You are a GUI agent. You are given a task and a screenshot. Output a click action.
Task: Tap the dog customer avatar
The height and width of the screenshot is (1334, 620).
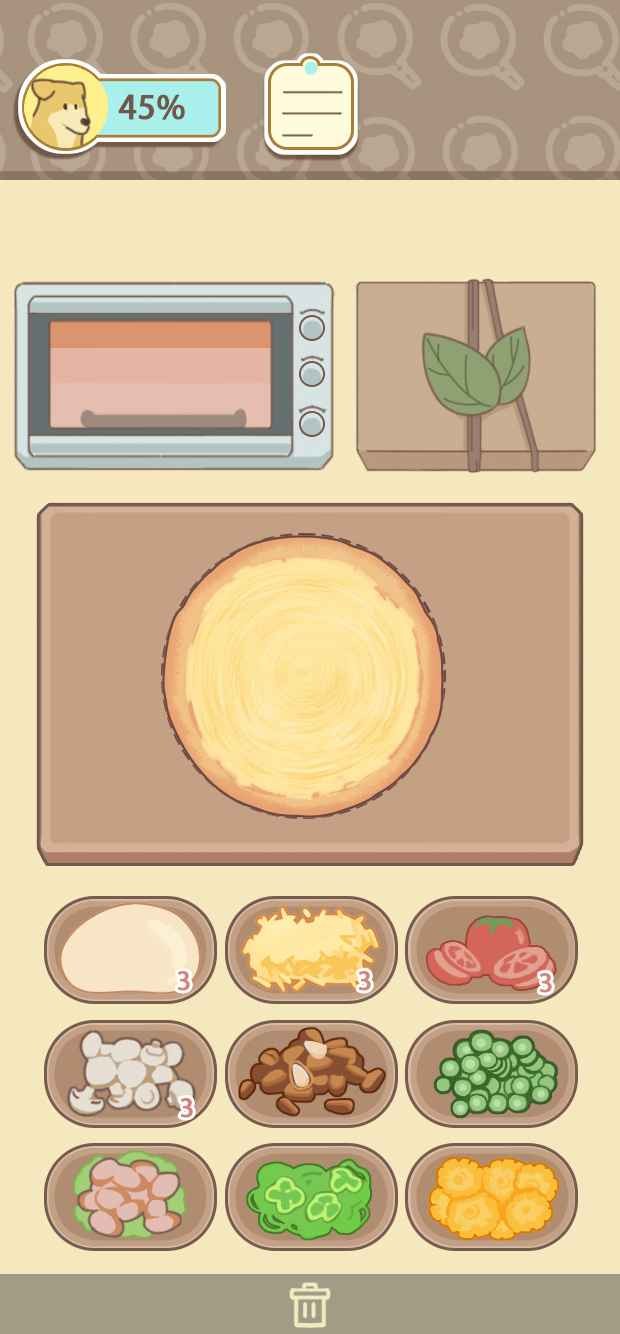tap(64, 107)
